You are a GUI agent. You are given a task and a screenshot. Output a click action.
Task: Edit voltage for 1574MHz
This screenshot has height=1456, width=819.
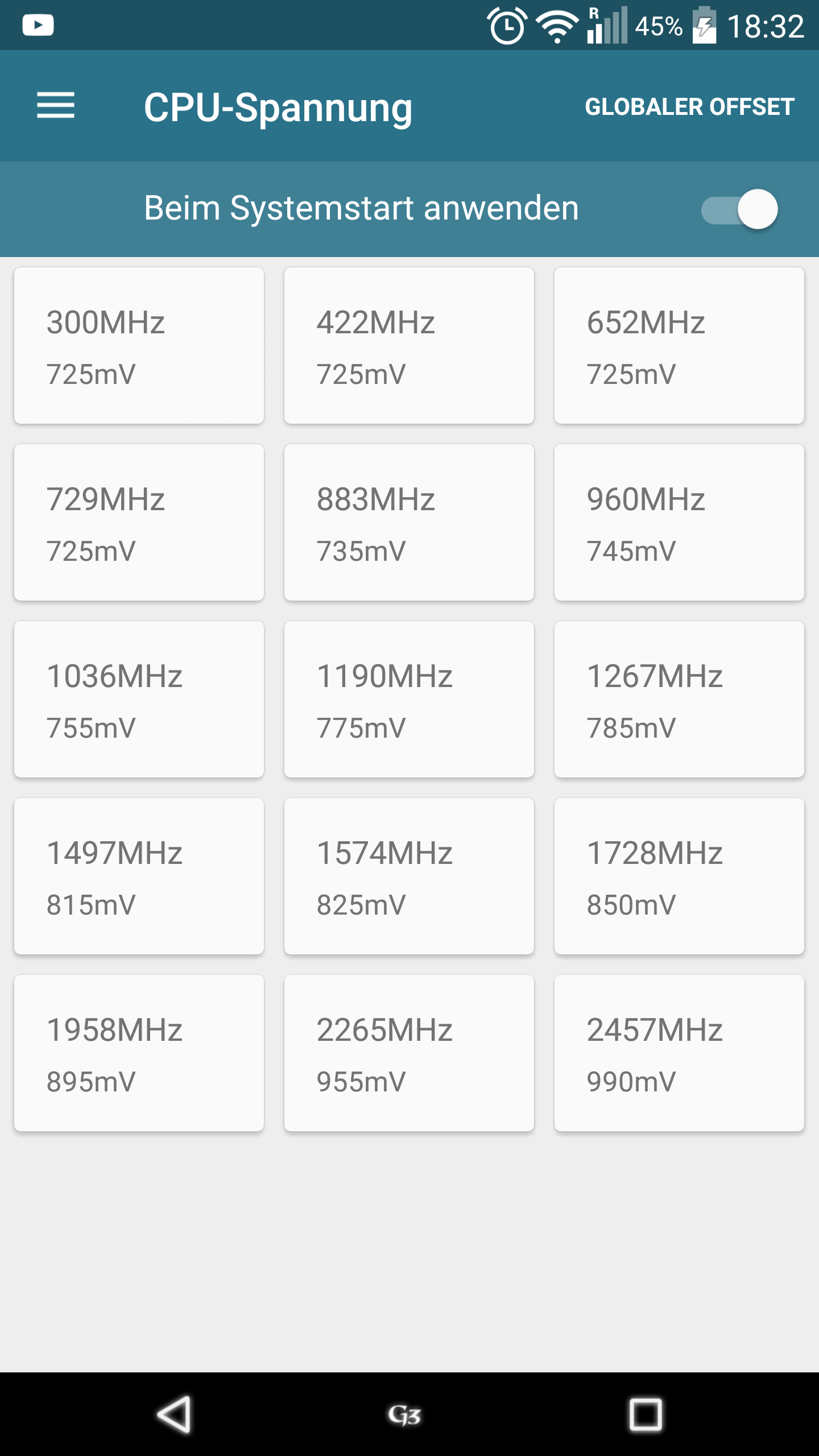pyautogui.click(x=409, y=876)
